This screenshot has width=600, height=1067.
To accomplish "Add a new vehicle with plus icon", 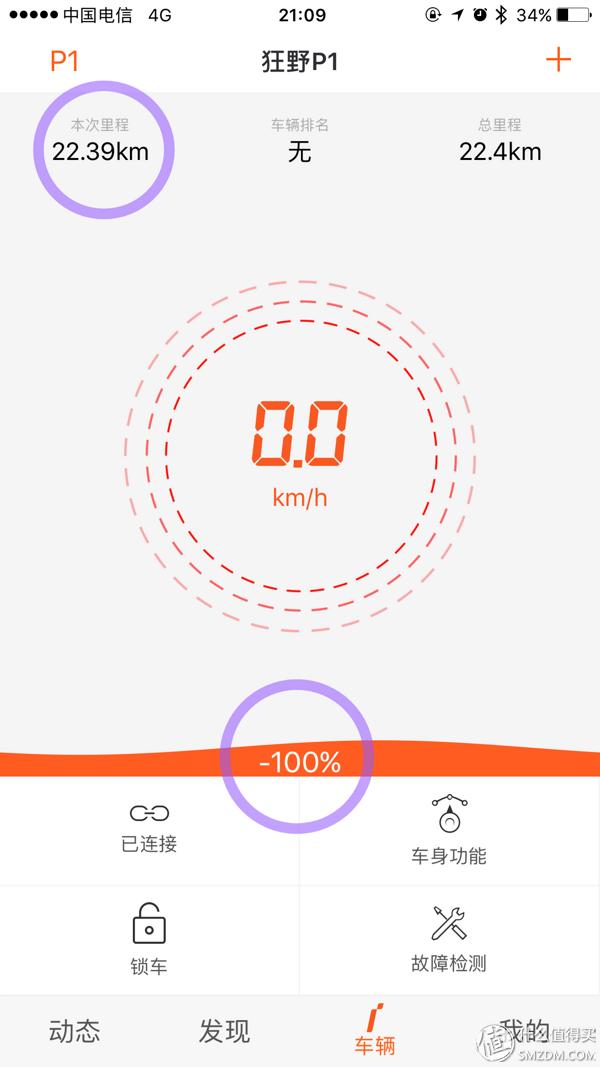I will pos(558,60).
